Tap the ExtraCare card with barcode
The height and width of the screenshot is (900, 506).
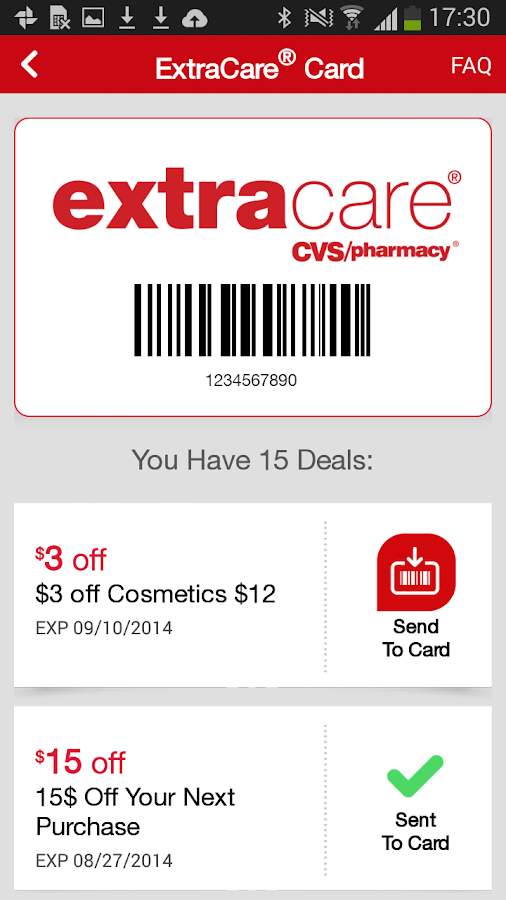point(253,267)
